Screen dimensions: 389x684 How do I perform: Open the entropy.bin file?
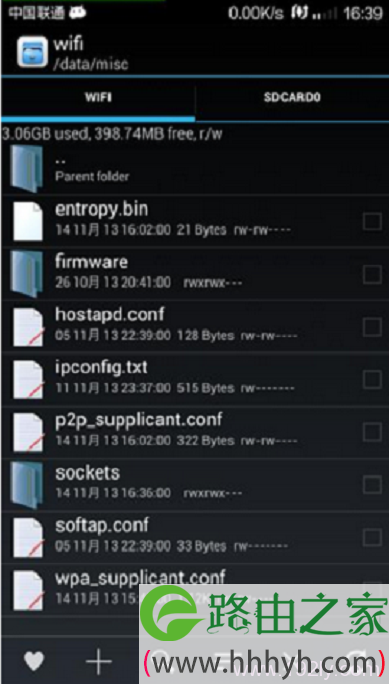point(194,220)
